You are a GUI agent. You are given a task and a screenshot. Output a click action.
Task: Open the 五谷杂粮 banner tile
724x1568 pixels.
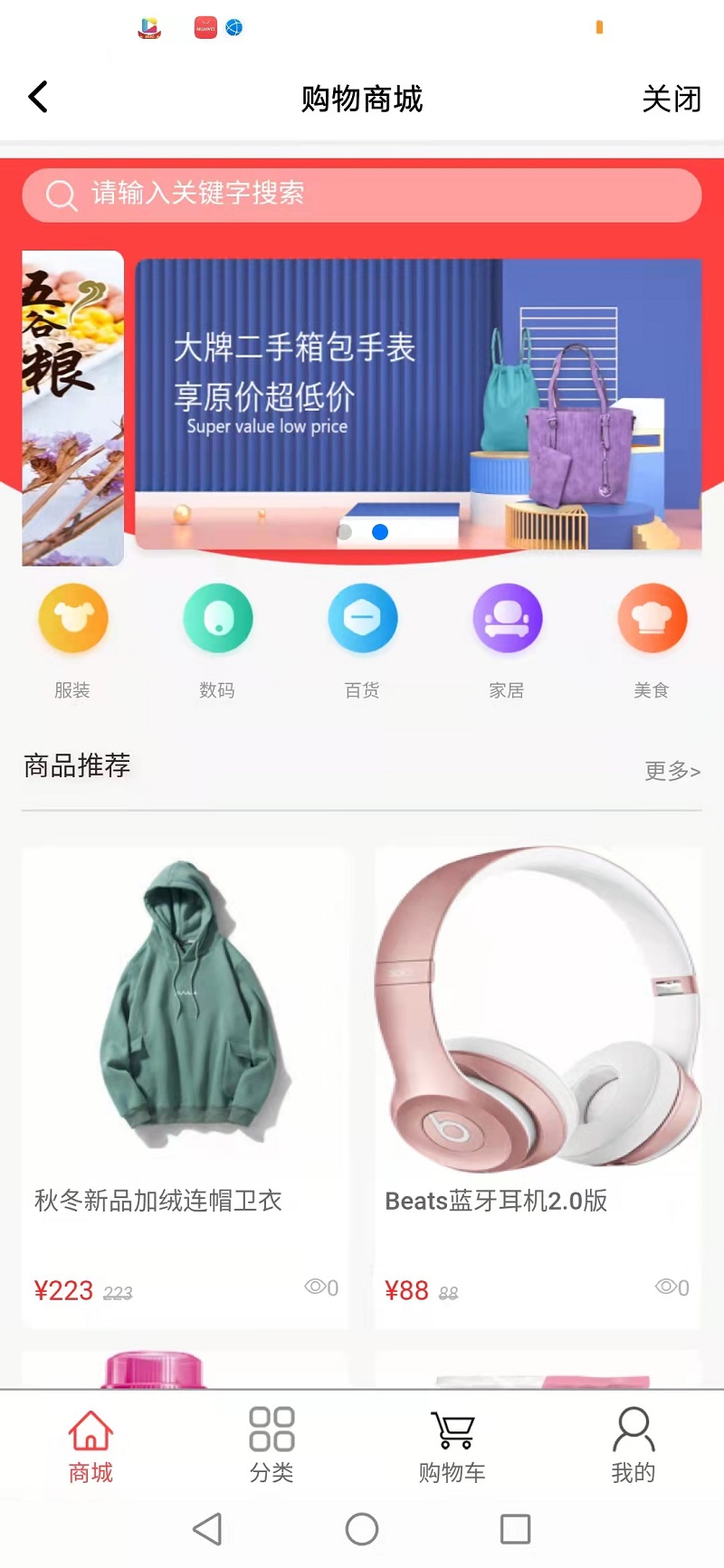[x=72, y=408]
